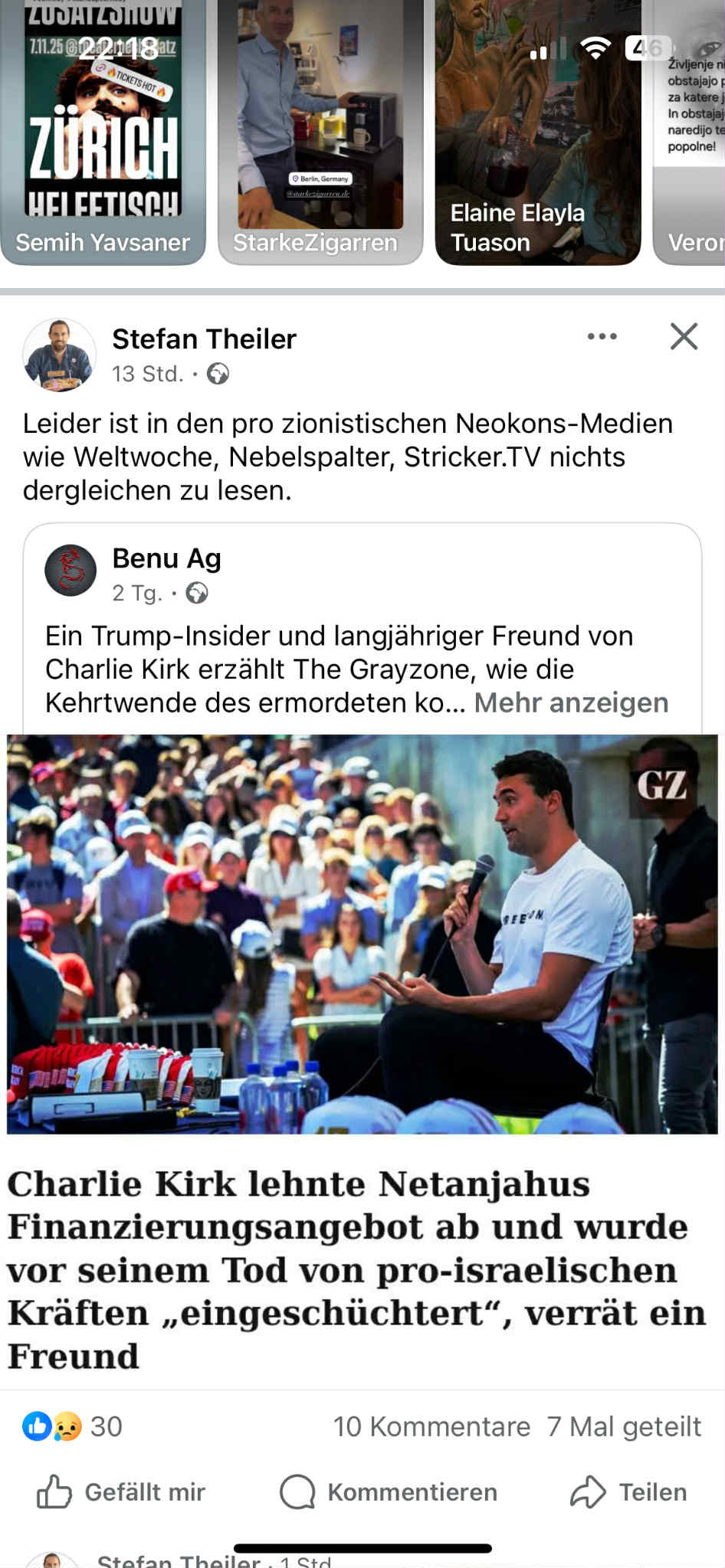Open the three-dot menu on Stefan Theiler's post
Screen dimensions: 725x1568
click(602, 336)
